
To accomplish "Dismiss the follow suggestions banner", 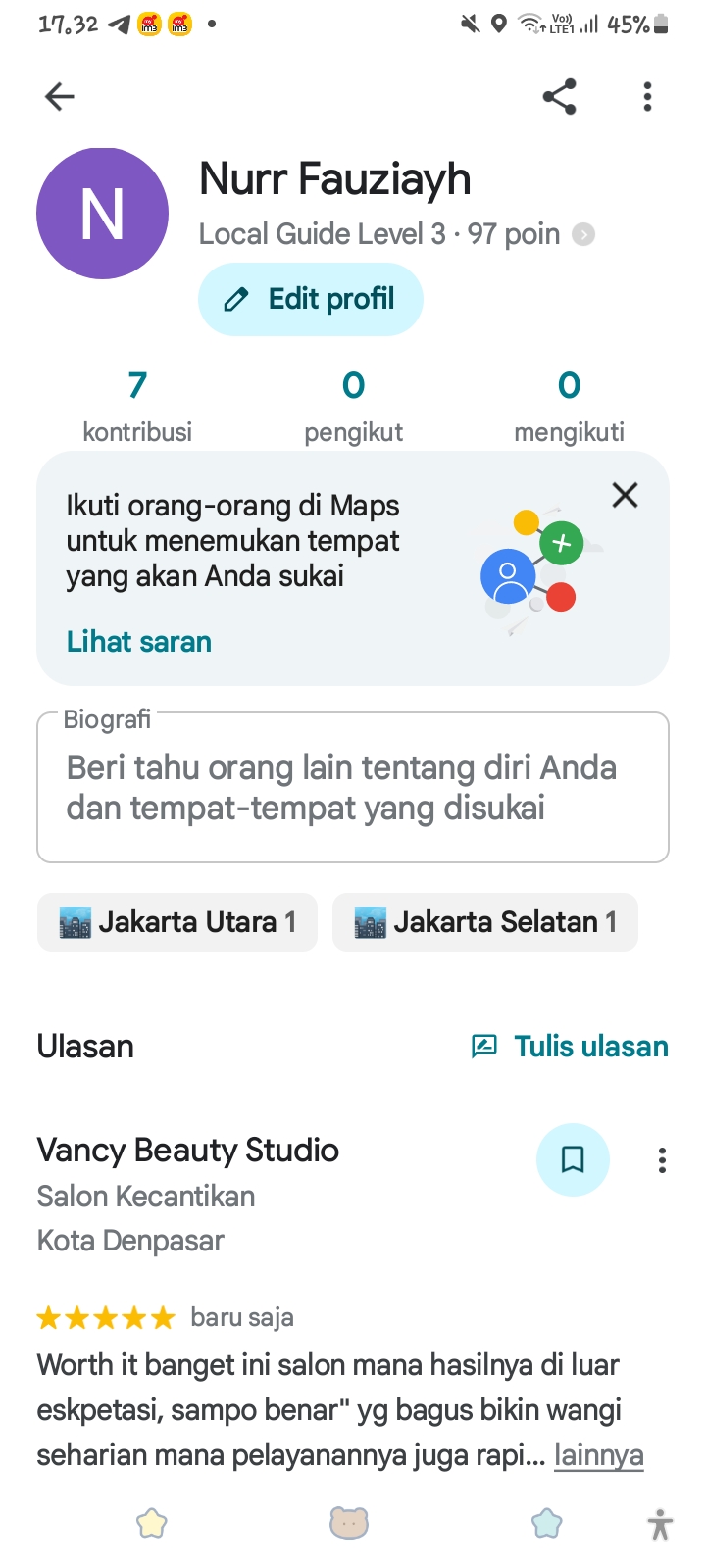I will coord(625,495).
